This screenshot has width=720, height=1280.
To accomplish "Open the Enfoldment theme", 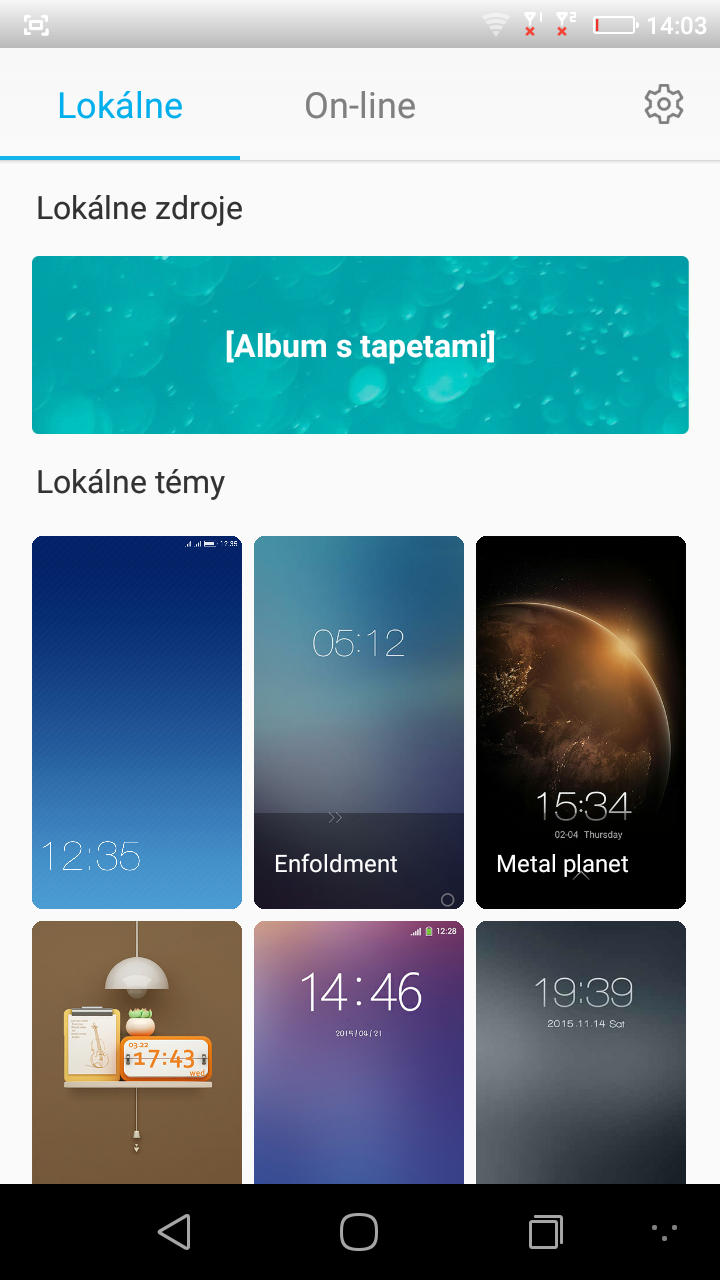I will tap(359, 722).
